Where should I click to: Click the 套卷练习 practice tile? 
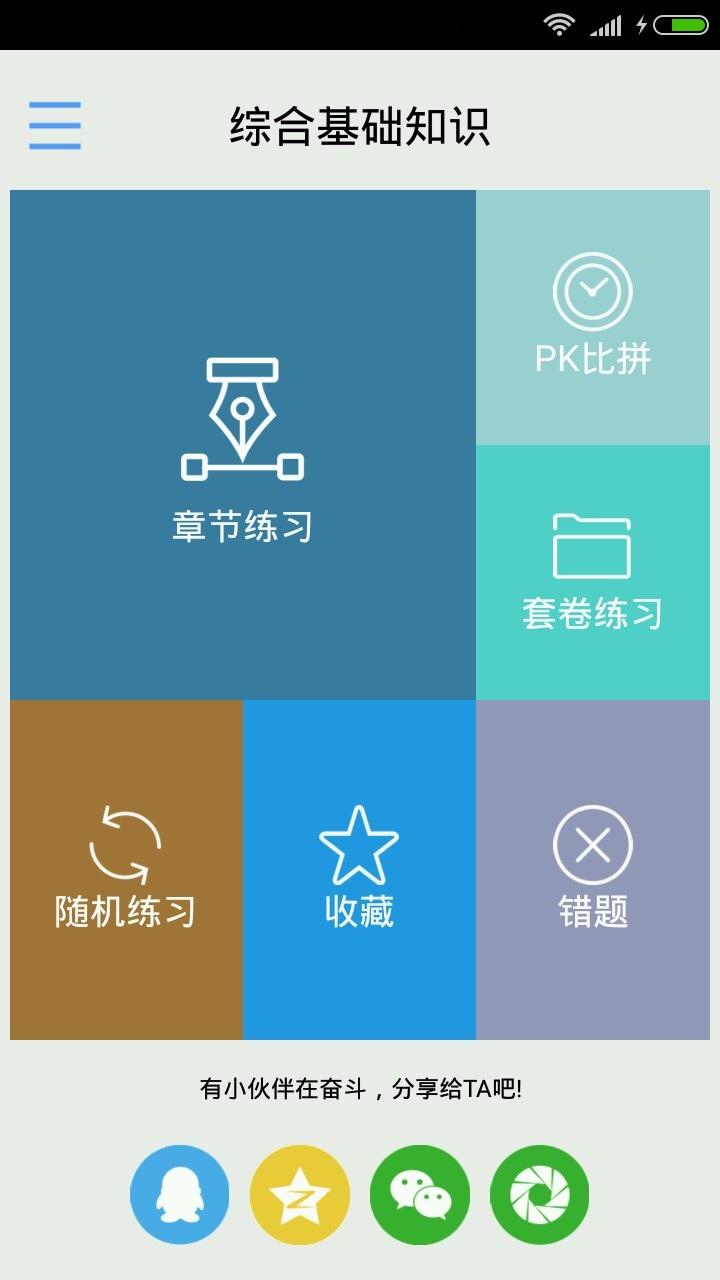click(593, 570)
